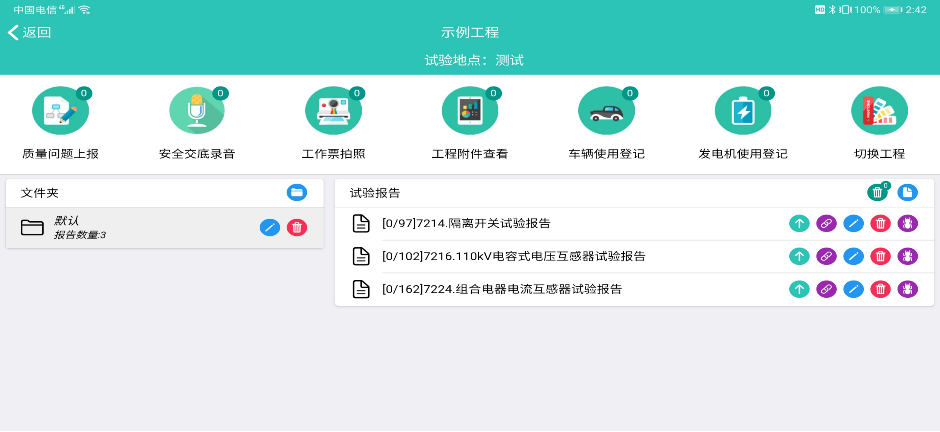Screen dimensions: 940x432
Task: Edit the 默认 folder name
Action: point(269,227)
